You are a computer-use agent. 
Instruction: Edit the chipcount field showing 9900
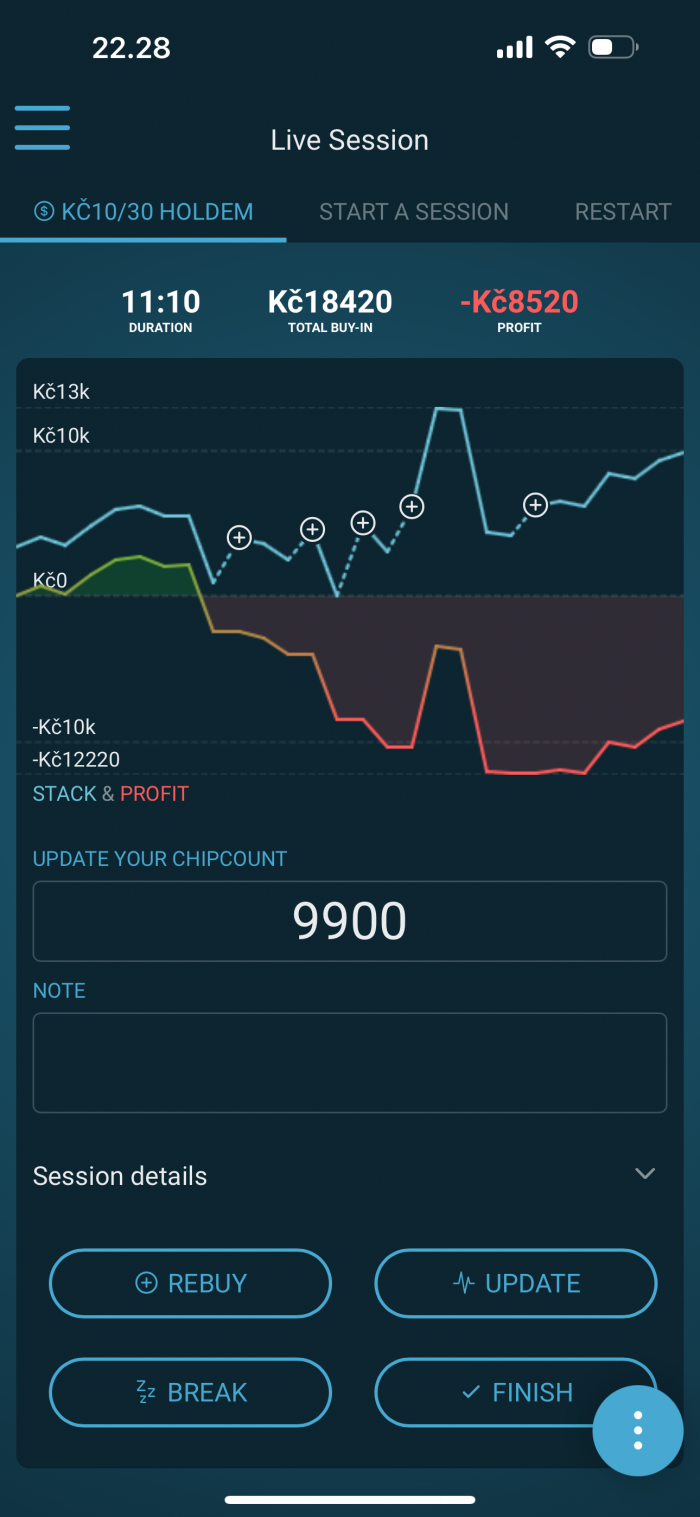point(350,921)
